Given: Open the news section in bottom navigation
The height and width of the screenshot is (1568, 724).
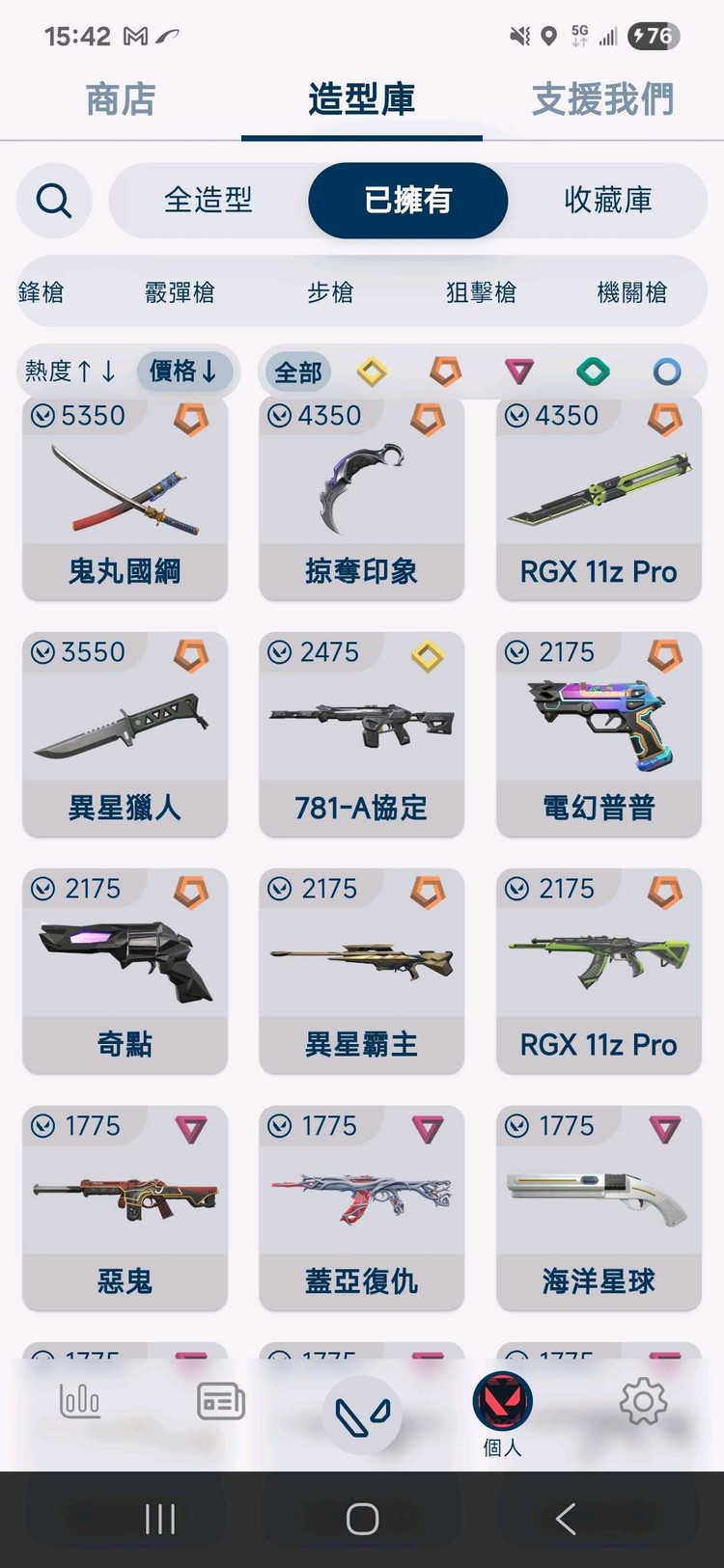Looking at the screenshot, I should pos(220,1401).
